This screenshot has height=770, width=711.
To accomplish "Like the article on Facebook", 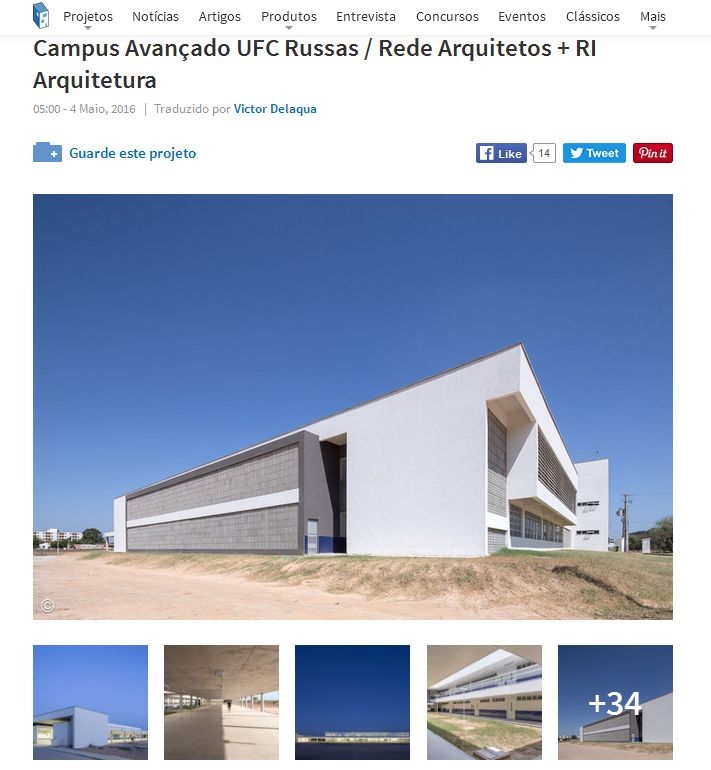I will pyautogui.click(x=501, y=153).
